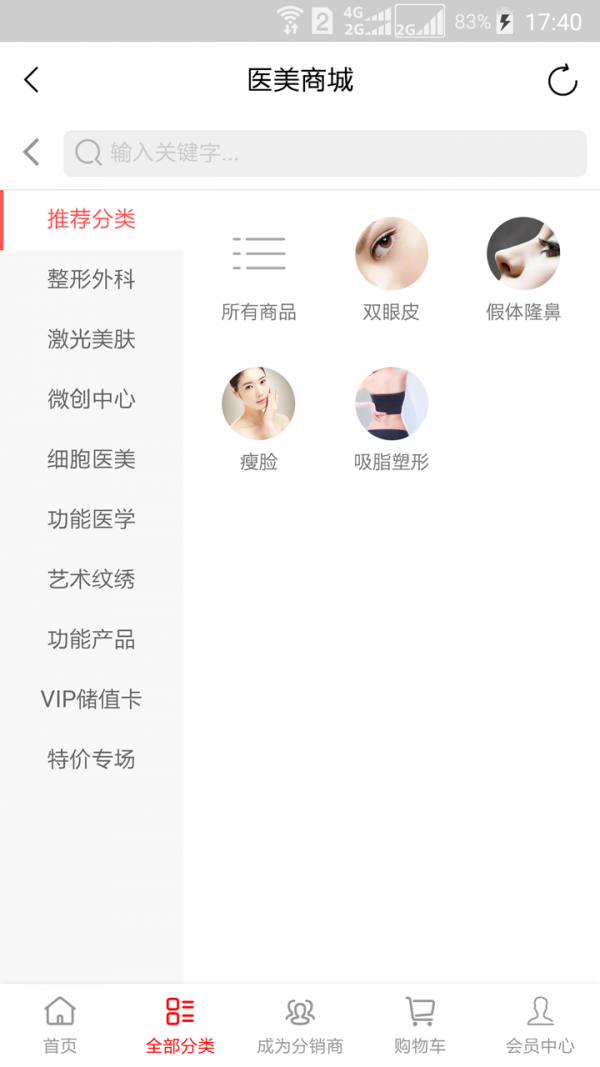View 所有商品 list
Screen dimensions: 600x1067
(x=259, y=270)
